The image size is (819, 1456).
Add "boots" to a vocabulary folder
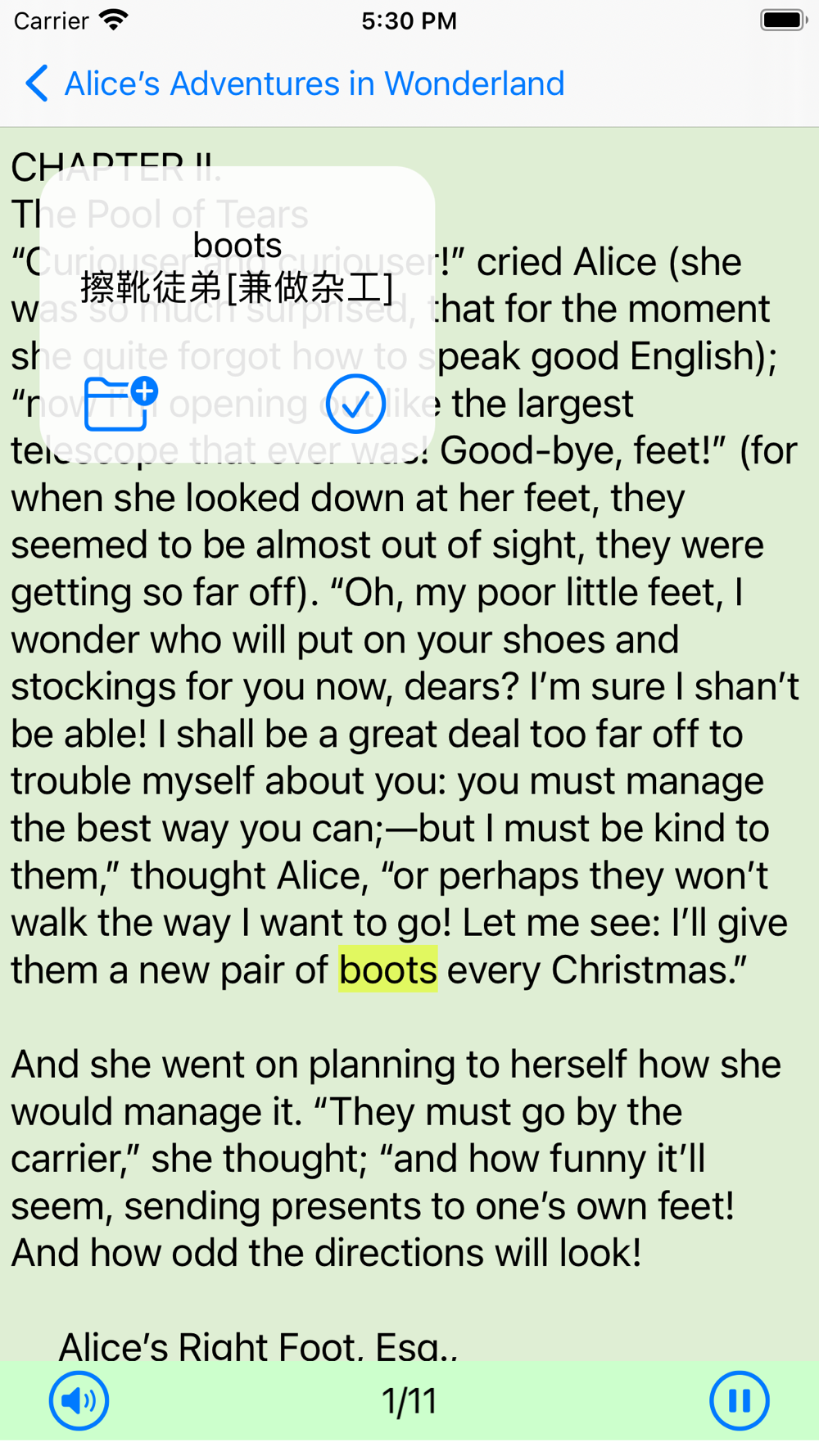[121, 403]
